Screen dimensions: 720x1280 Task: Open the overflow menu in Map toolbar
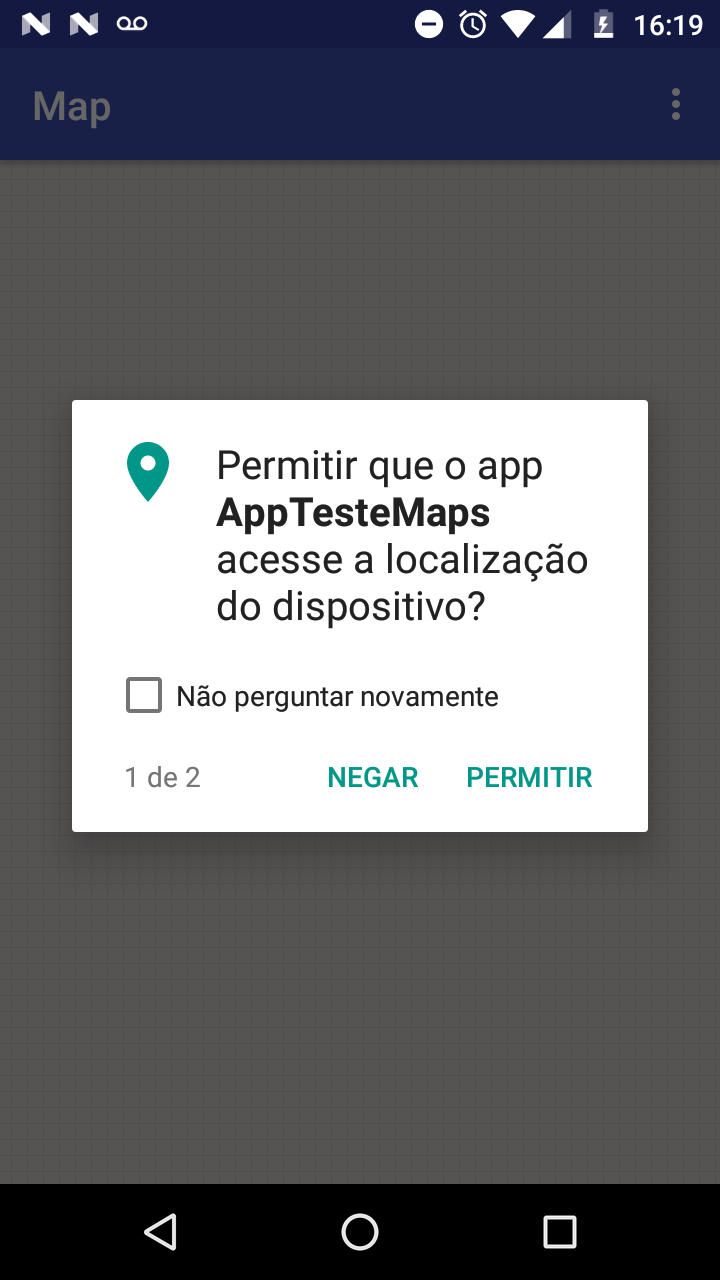coord(676,104)
